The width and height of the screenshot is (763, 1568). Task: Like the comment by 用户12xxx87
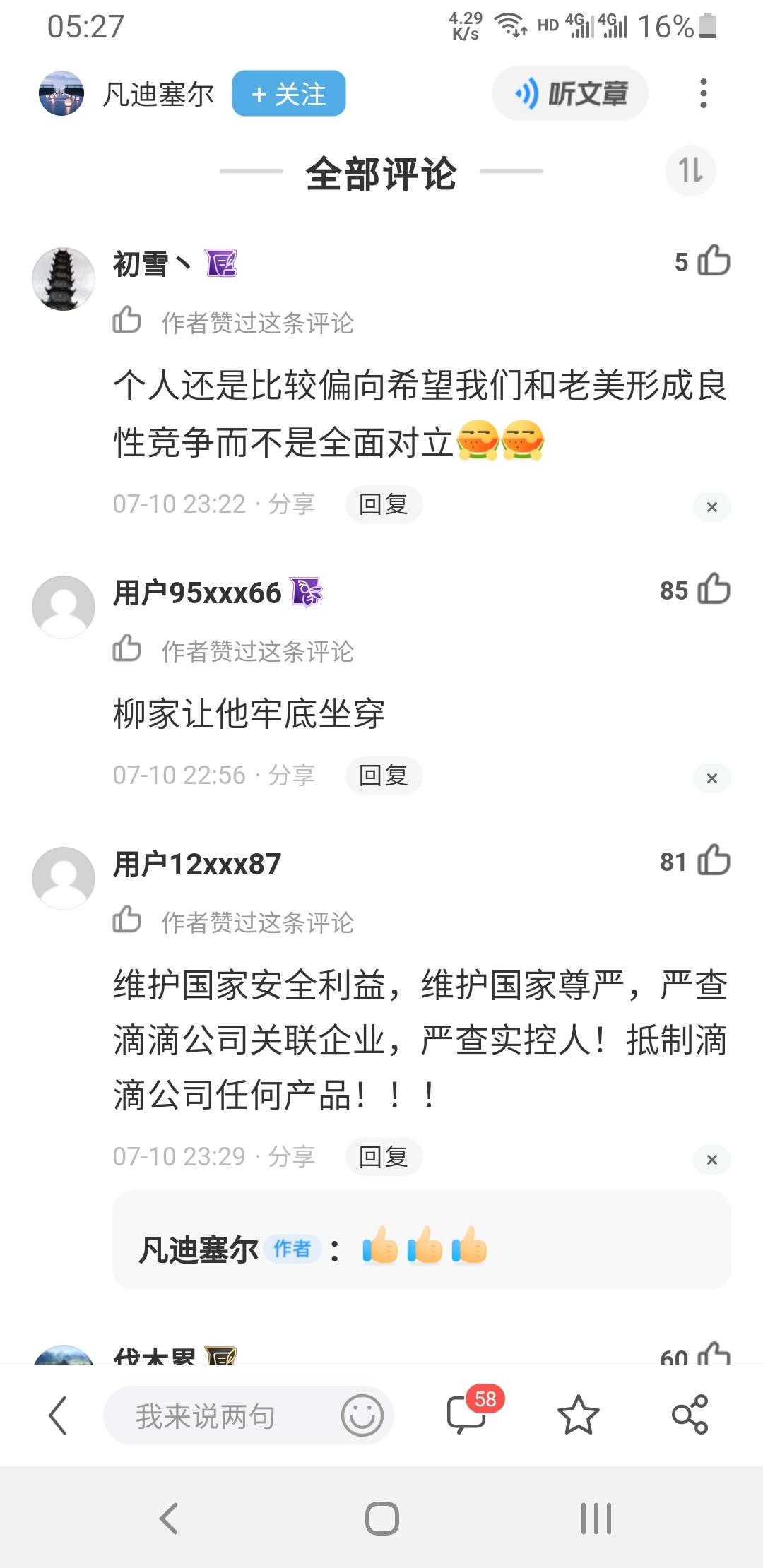pos(713,861)
